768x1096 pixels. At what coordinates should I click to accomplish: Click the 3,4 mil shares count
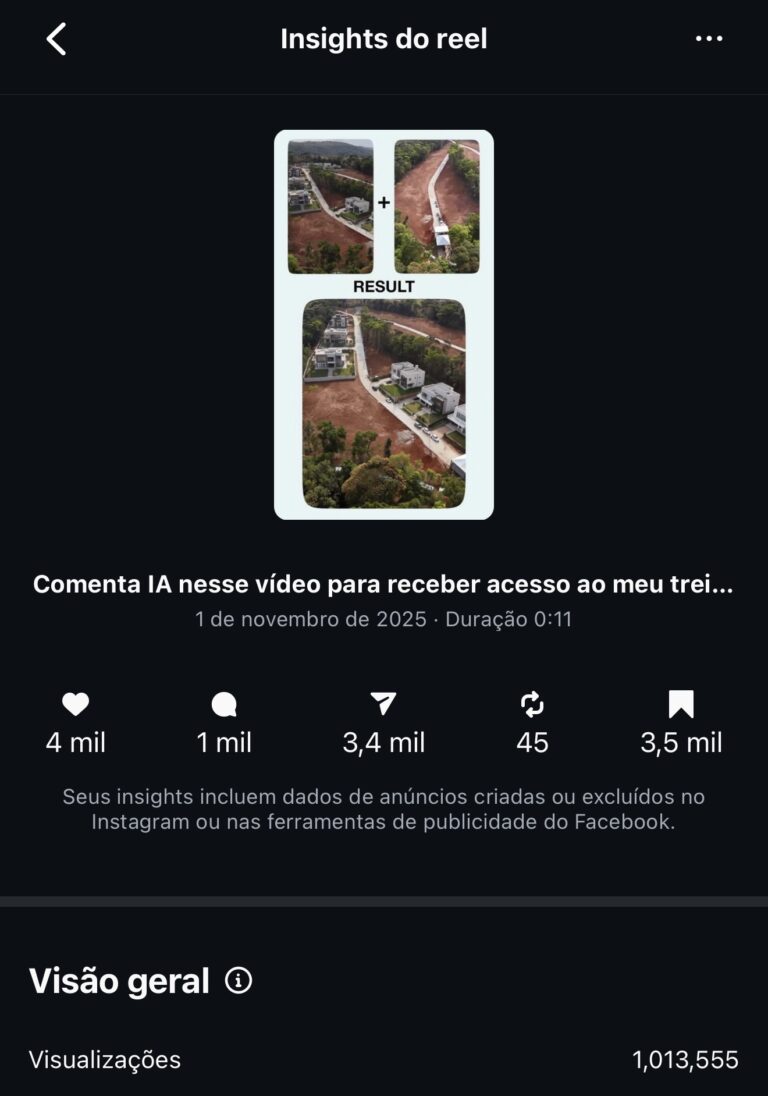tap(383, 744)
